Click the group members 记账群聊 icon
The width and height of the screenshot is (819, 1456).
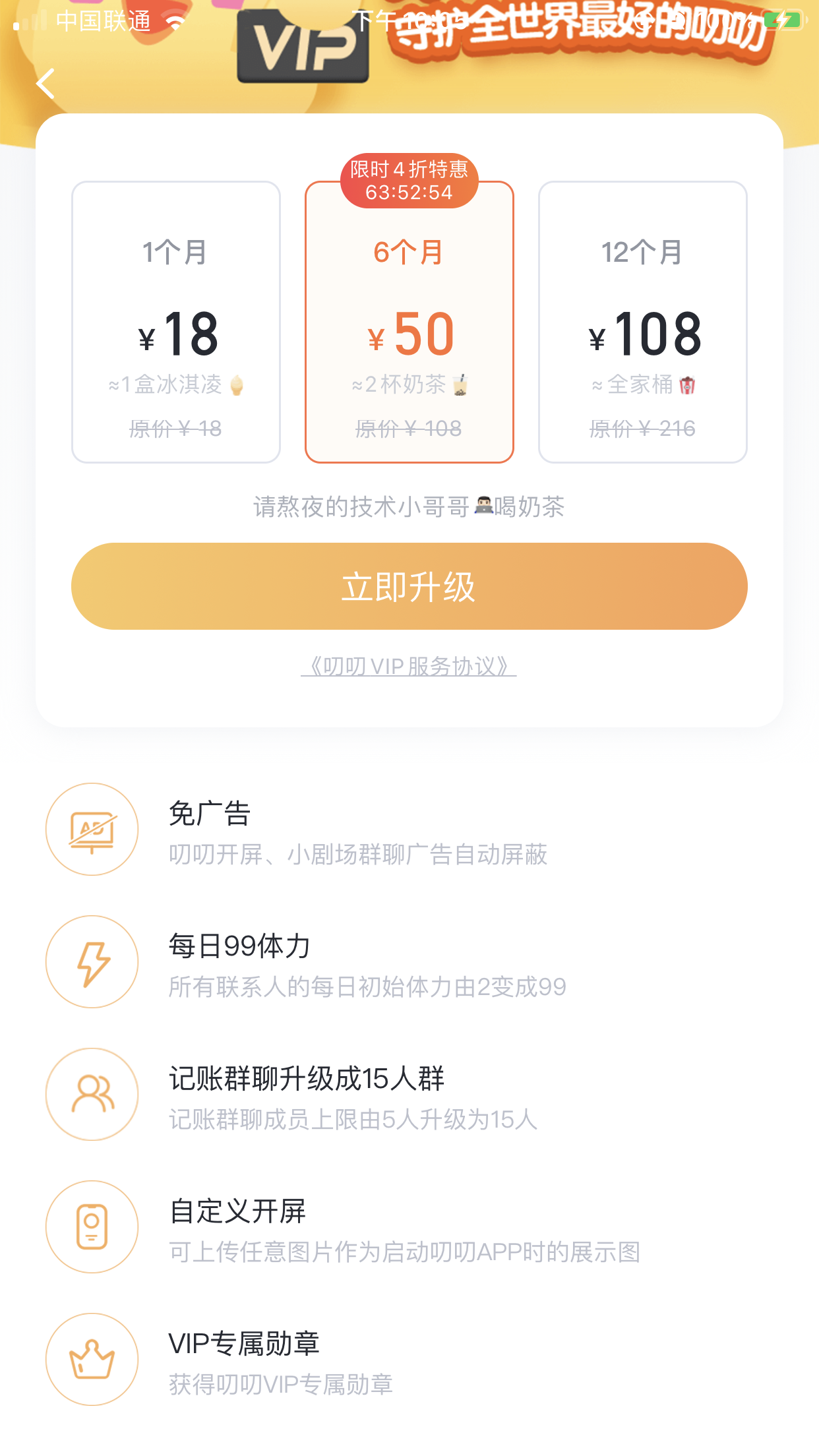point(92,1095)
